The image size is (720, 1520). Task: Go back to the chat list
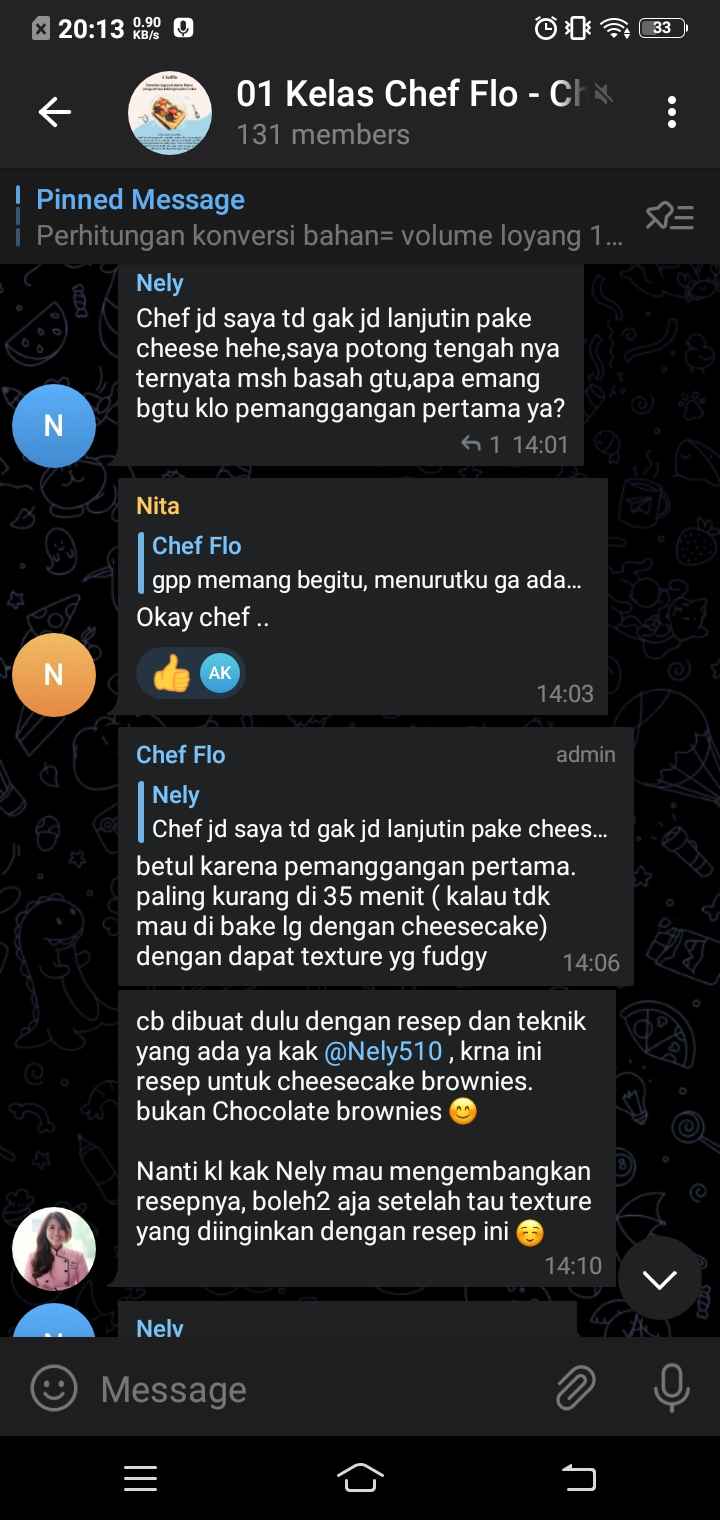click(x=55, y=113)
